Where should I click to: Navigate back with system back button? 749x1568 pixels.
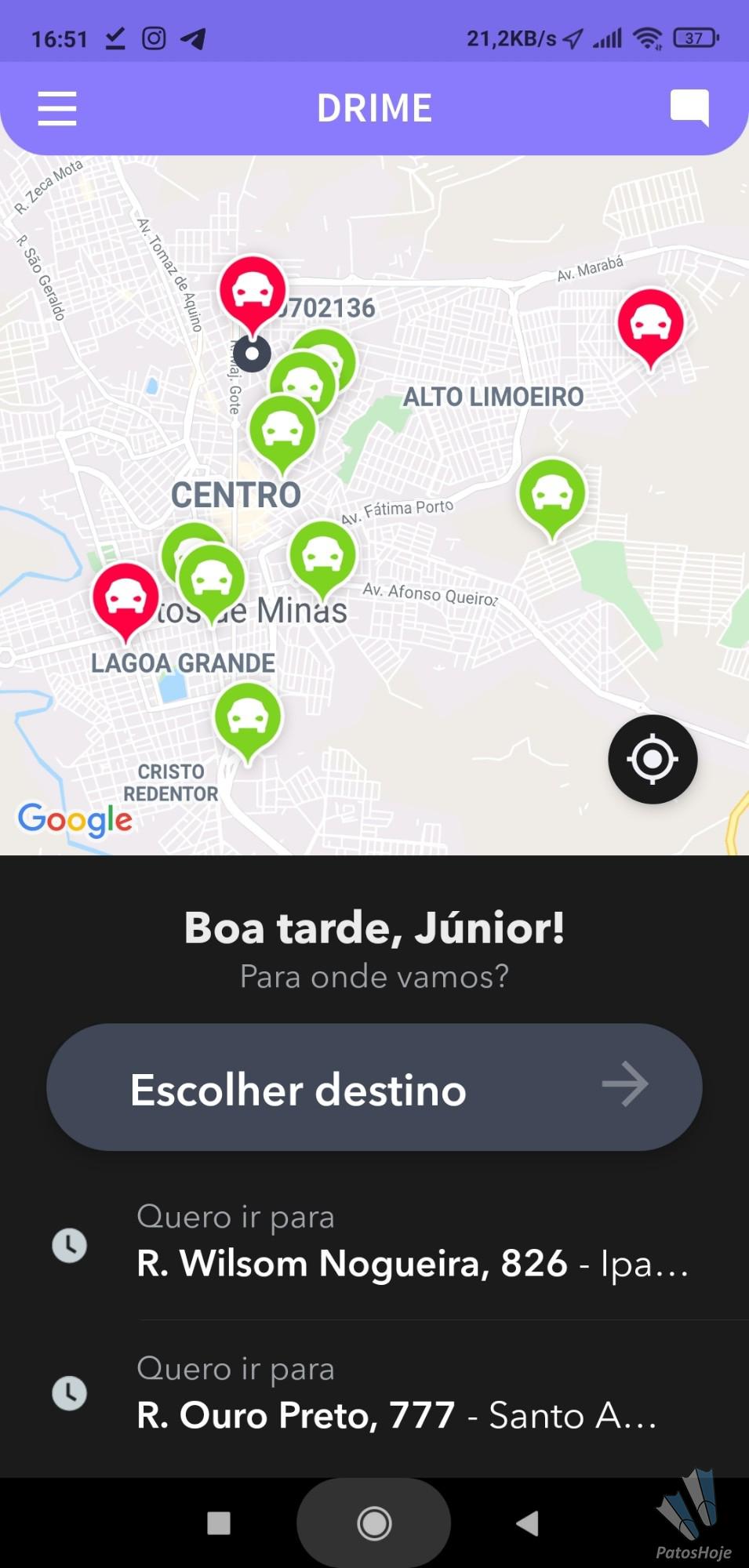coord(528,1523)
